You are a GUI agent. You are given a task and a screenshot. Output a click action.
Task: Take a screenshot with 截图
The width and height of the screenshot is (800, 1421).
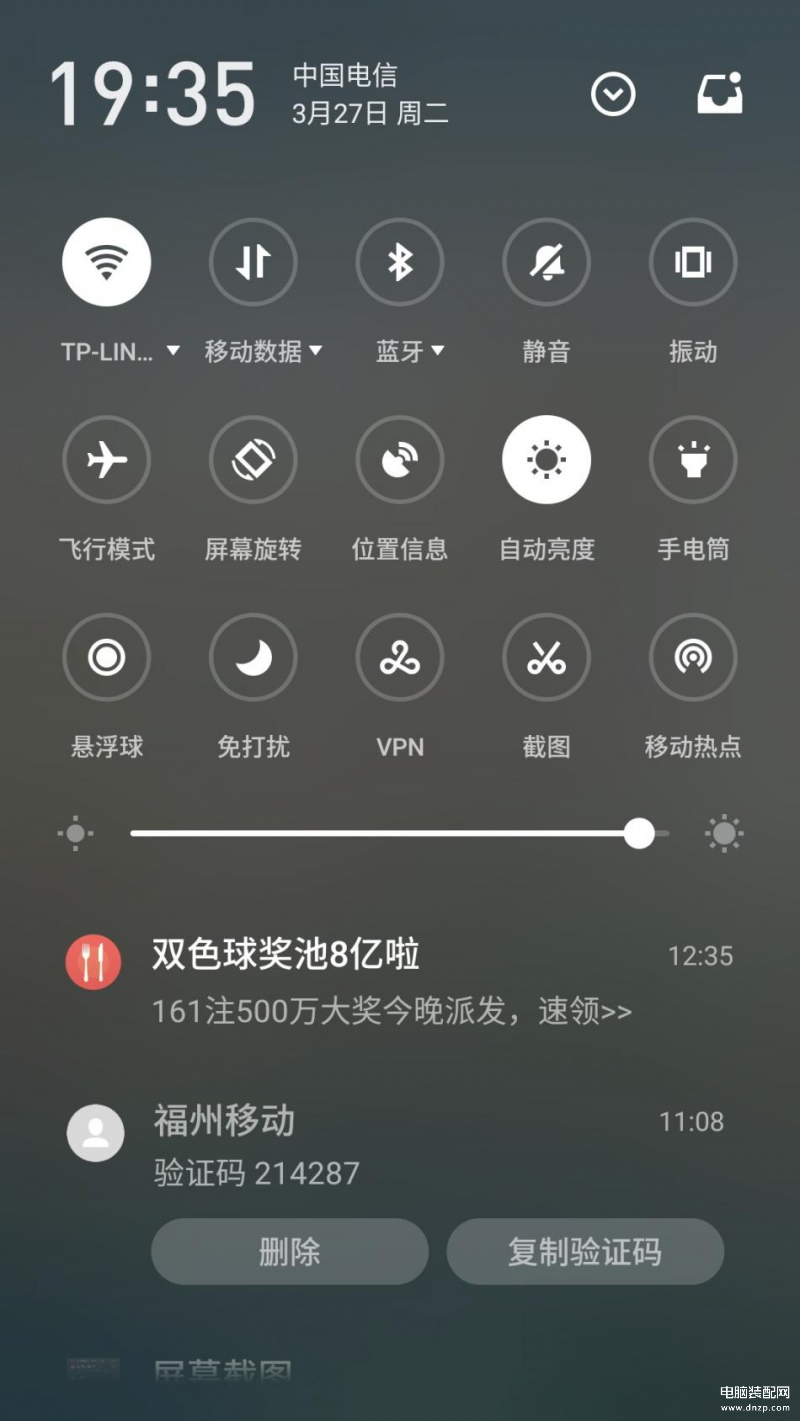(546, 657)
